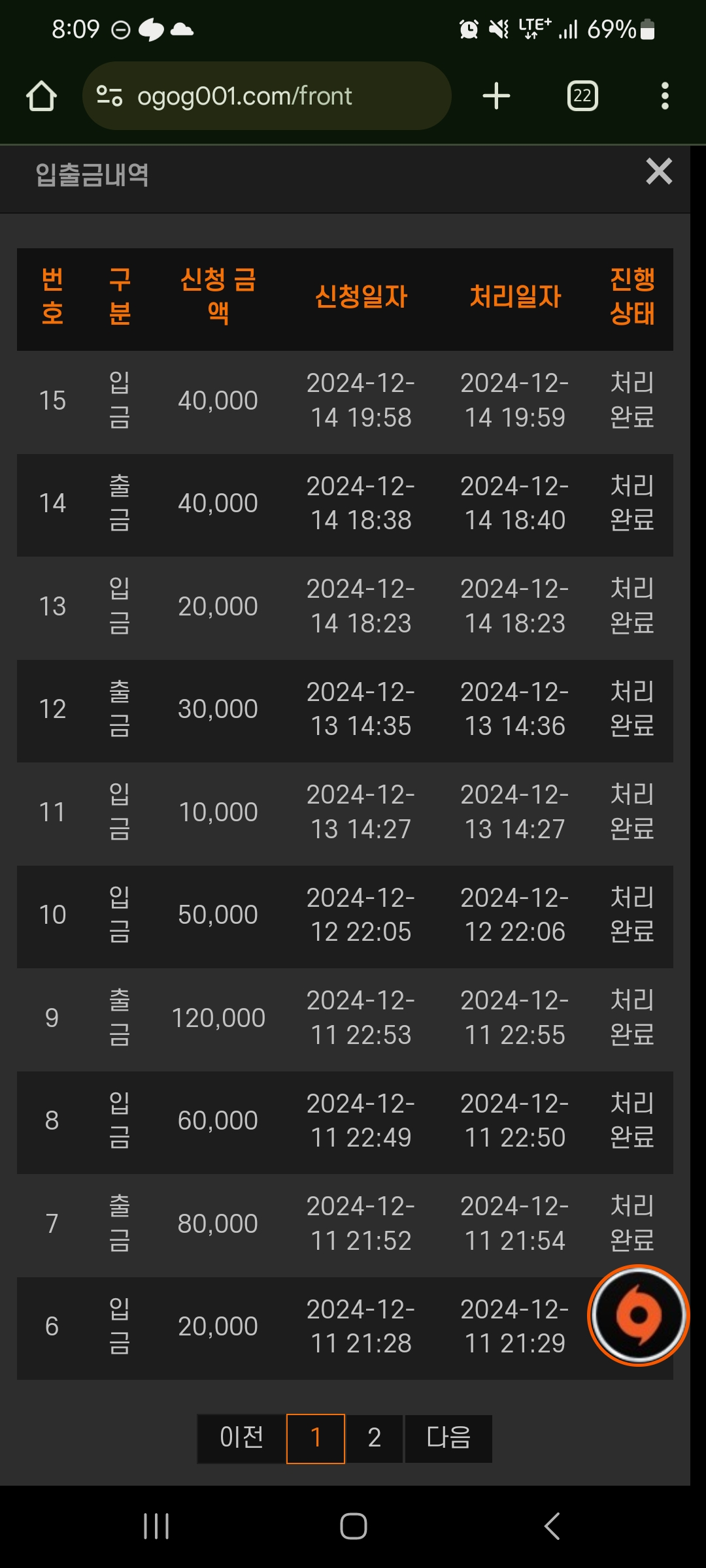Image resolution: width=706 pixels, height=1568 pixels.
Task: Select page 1 in pagination
Action: pyautogui.click(x=316, y=1438)
